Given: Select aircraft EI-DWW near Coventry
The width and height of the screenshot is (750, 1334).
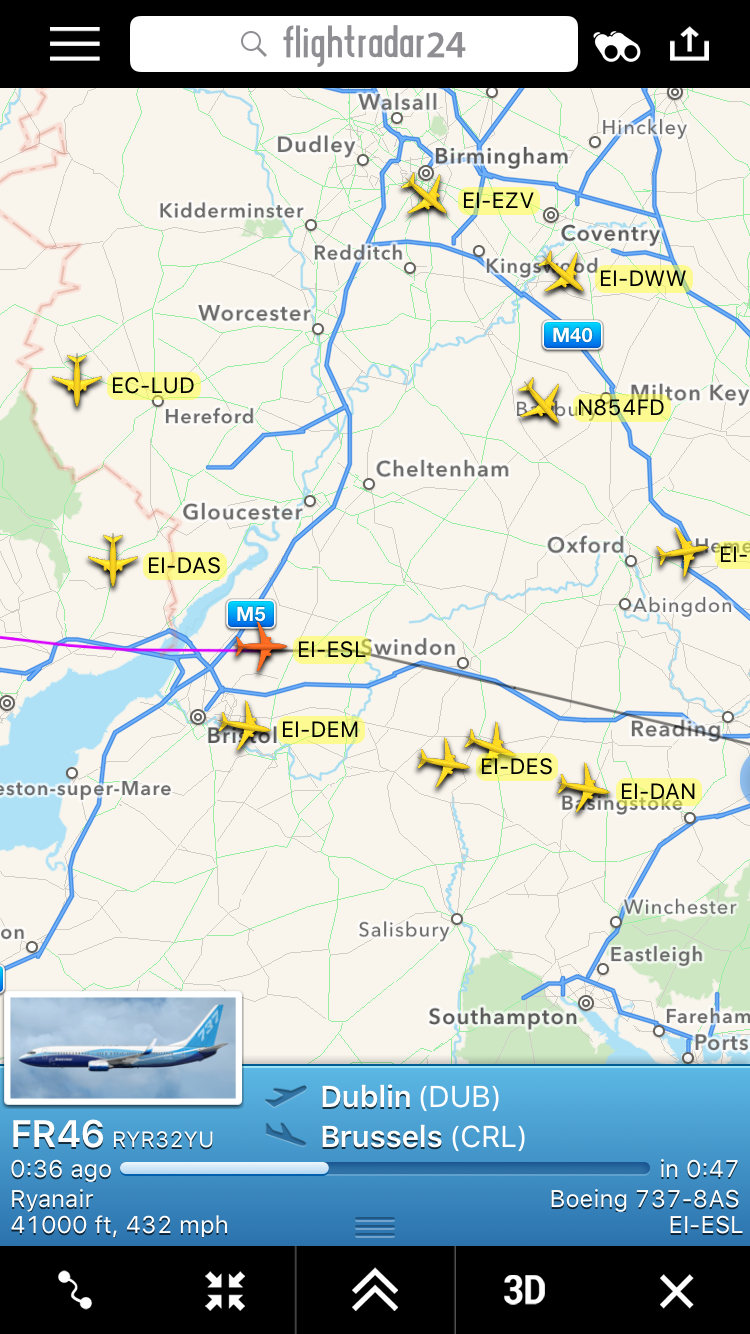Looking at the screenshot, I should pyautogui.click(x=563, y=273).
